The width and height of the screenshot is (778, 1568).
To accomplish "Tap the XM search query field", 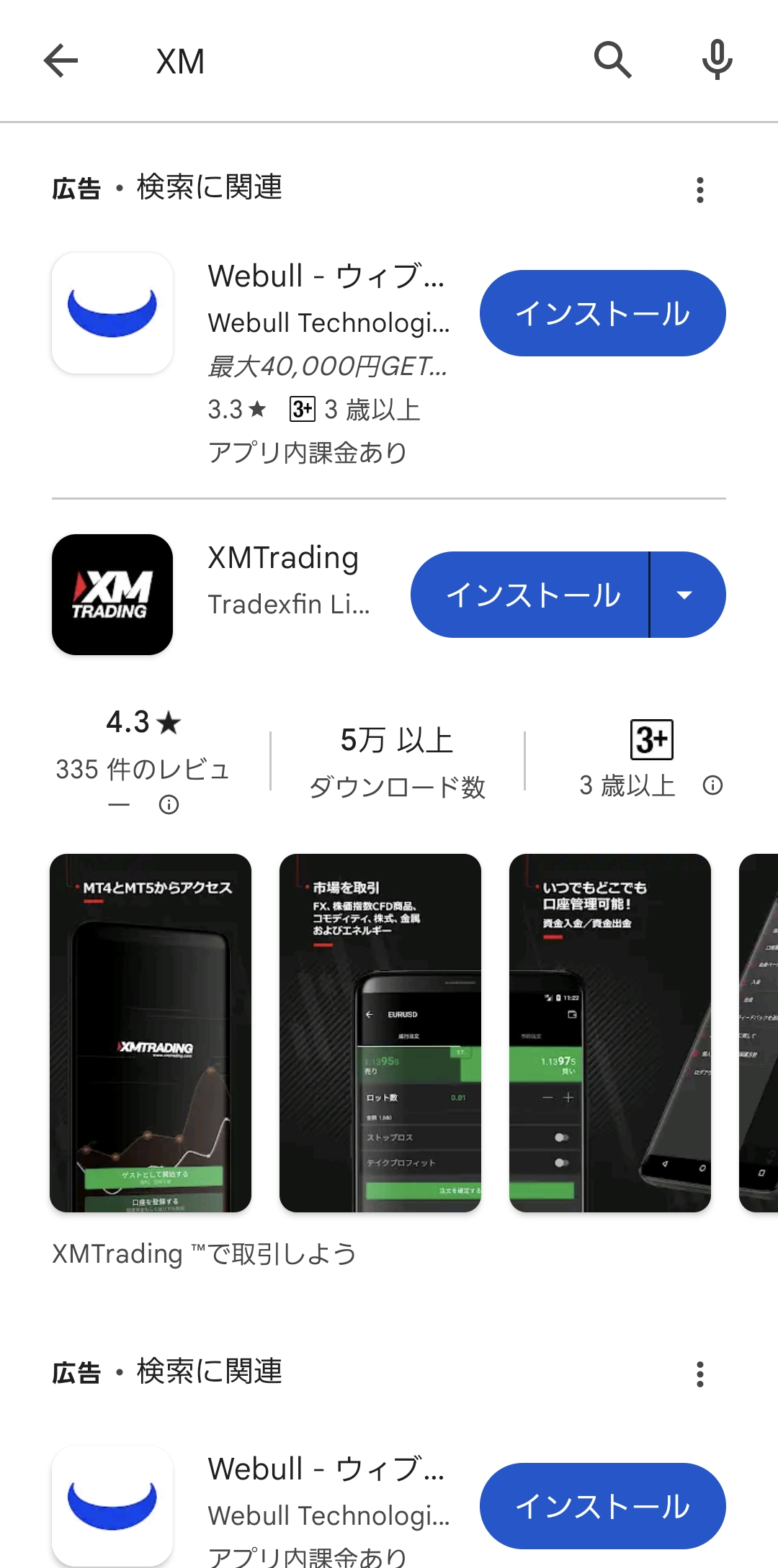I will coord(360,61).
